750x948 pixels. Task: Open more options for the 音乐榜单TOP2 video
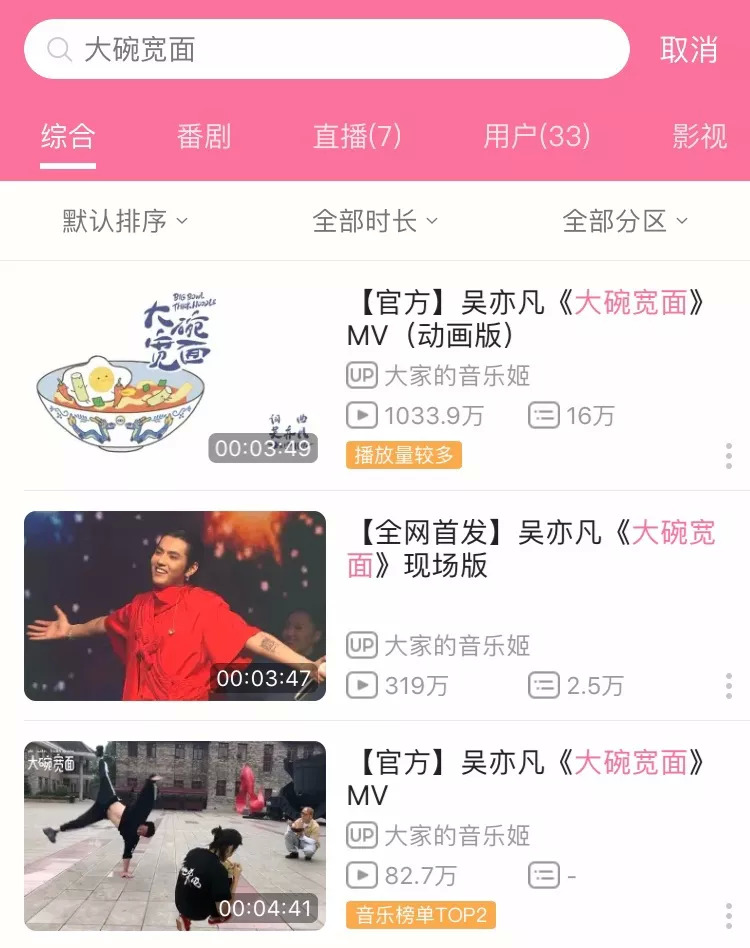[x=729, y=915]
